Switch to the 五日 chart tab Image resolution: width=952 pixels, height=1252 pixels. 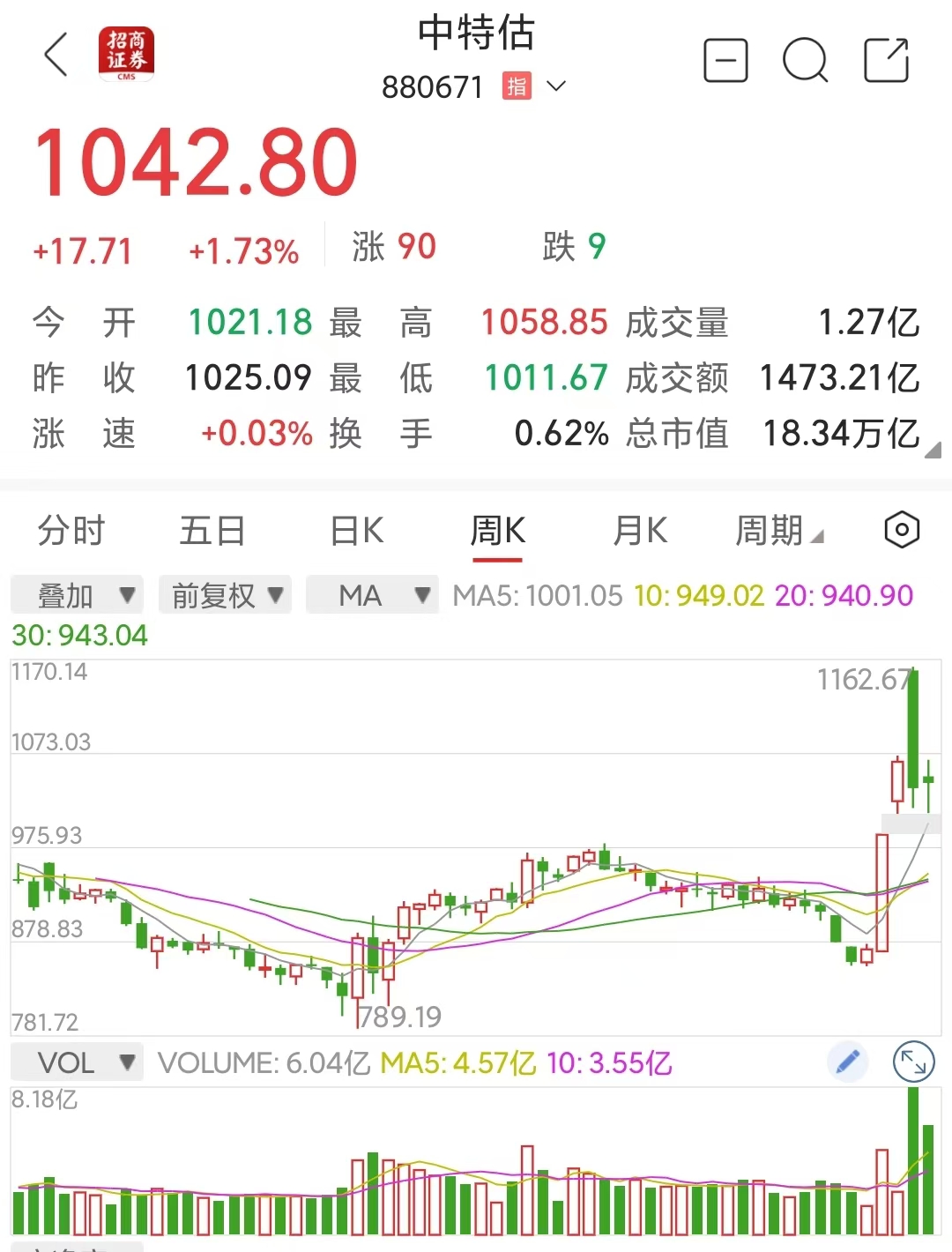coord(212,531)
